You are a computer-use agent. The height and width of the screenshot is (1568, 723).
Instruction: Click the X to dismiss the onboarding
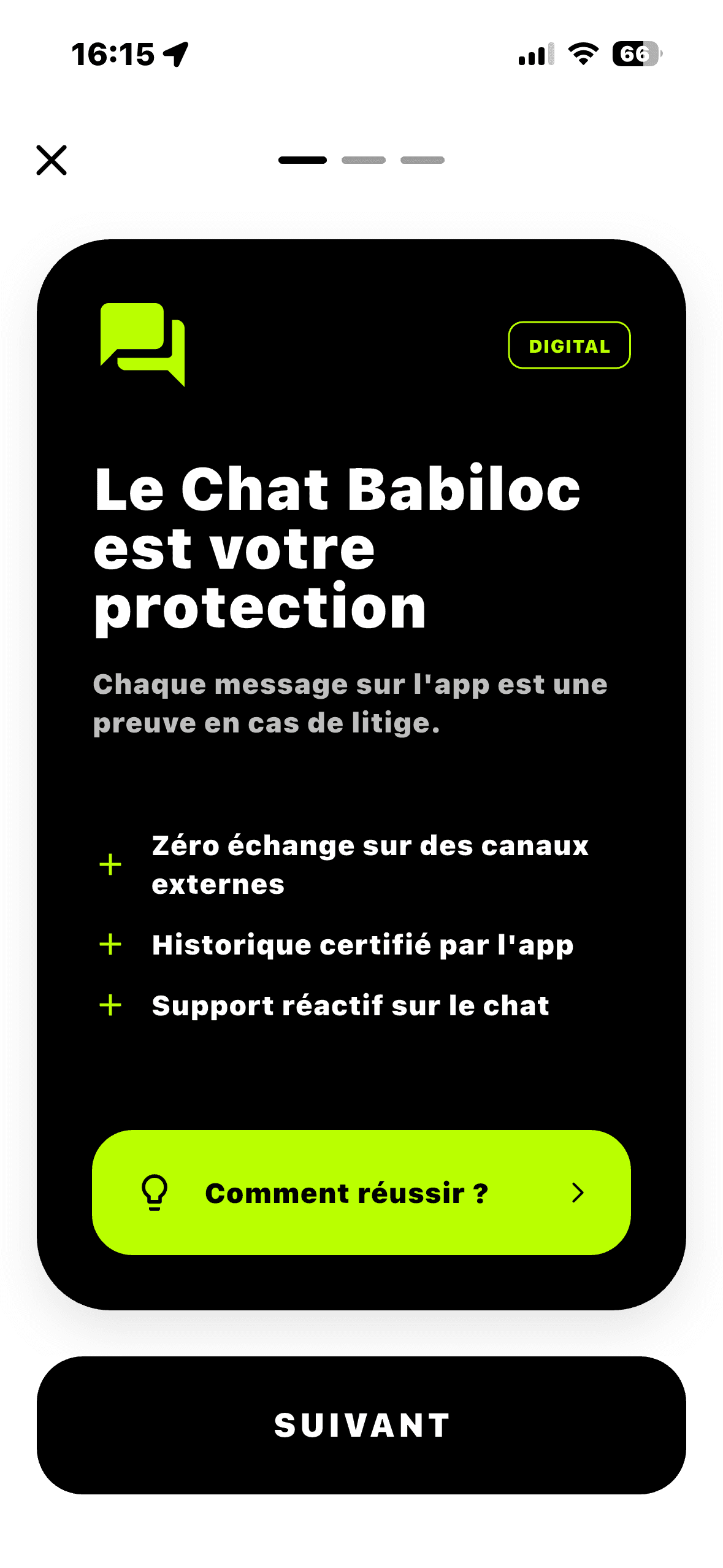tap(51, 160)
